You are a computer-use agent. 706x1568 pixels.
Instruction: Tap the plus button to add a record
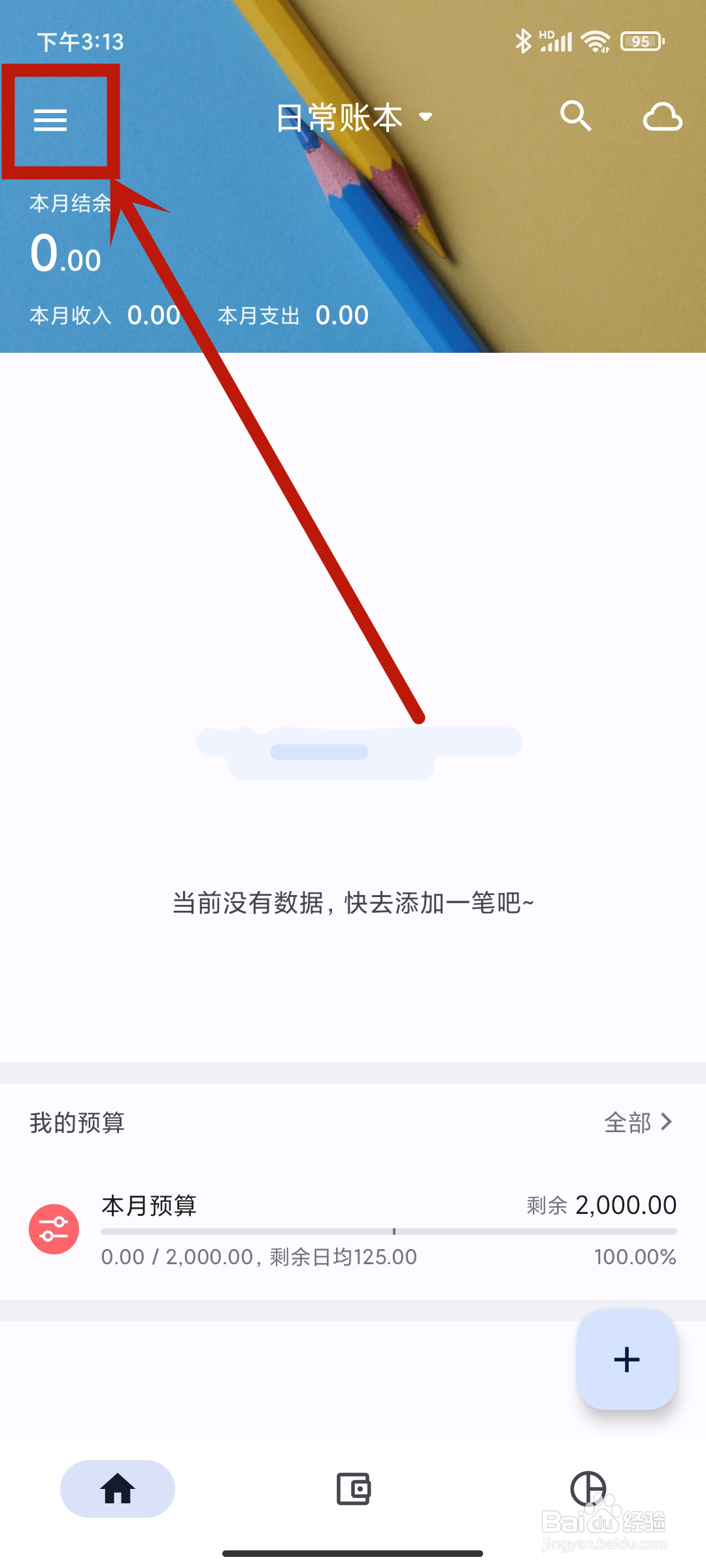[626, 1359]
